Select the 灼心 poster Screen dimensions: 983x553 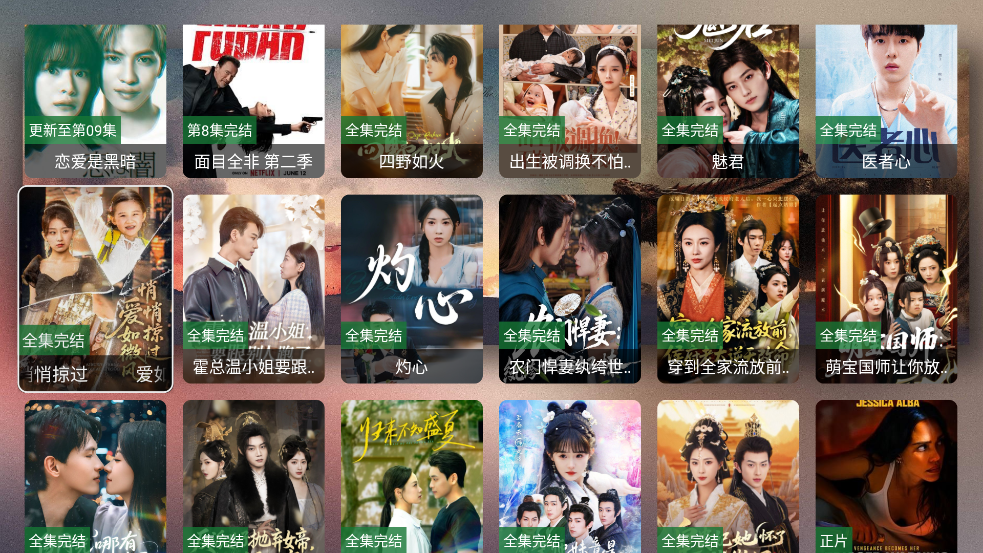click(411, 288)
